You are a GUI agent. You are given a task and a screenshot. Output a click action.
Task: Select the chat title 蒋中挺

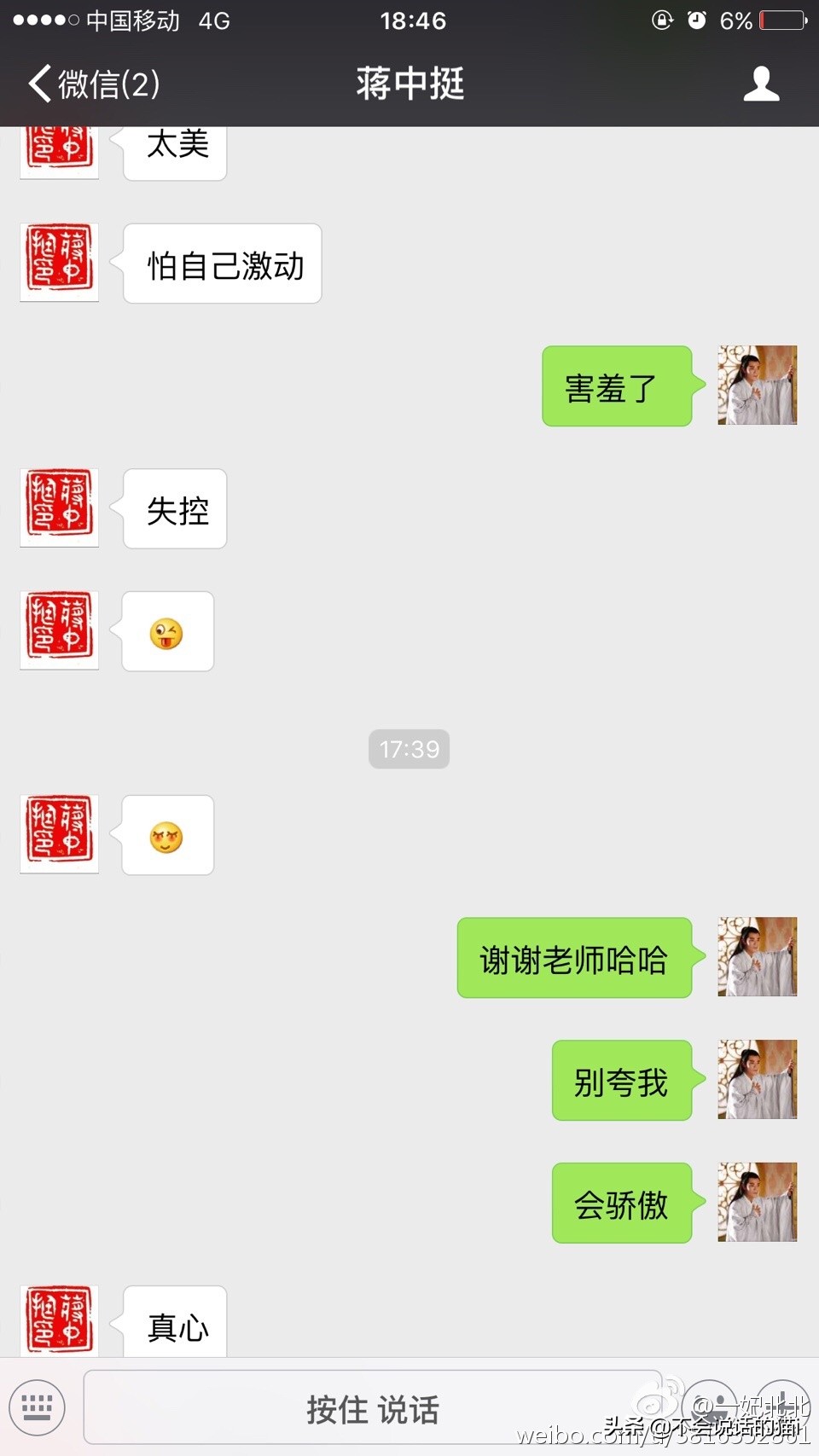tap(409, 84)
